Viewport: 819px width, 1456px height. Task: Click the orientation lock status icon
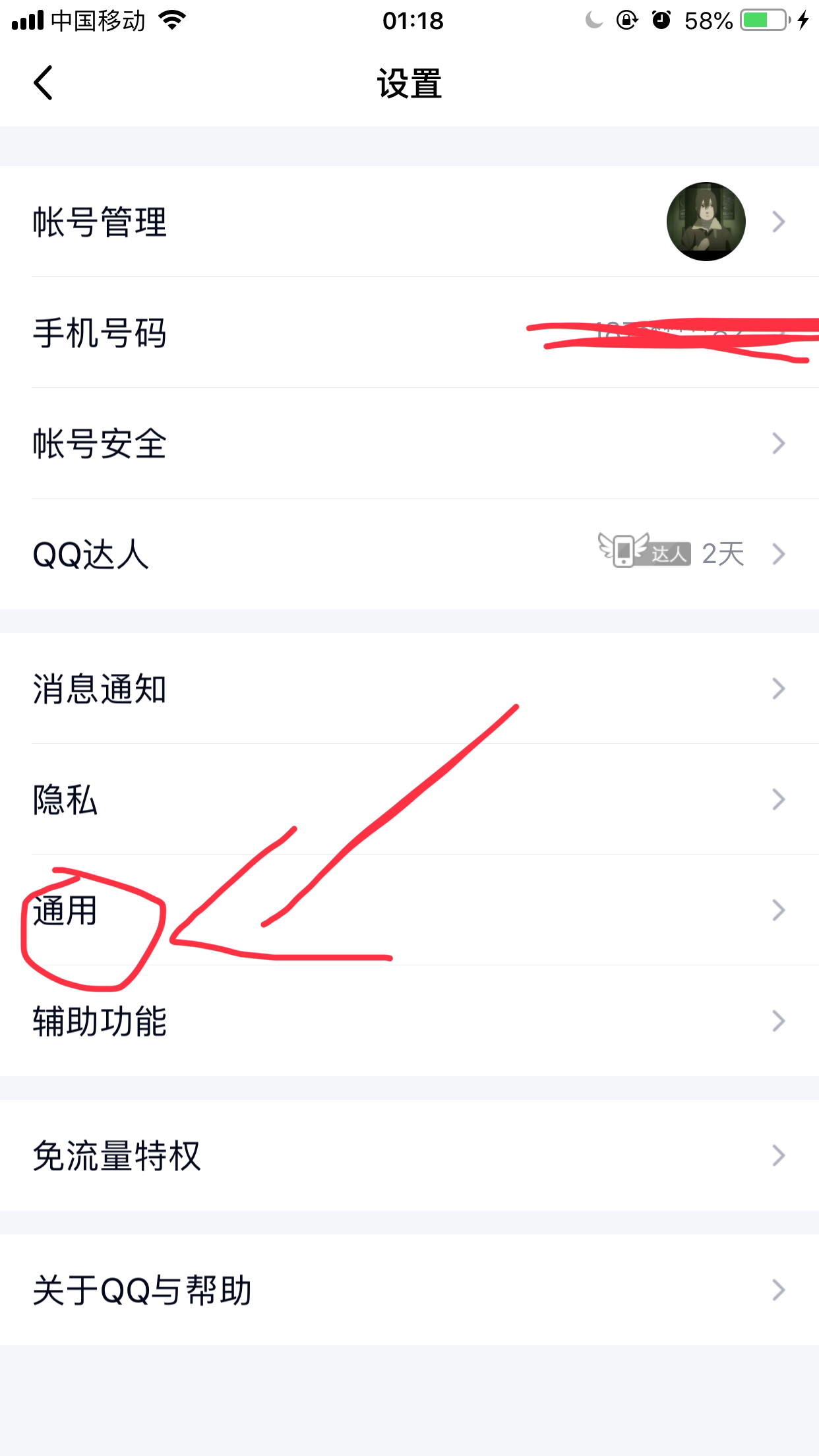(626, 20)
